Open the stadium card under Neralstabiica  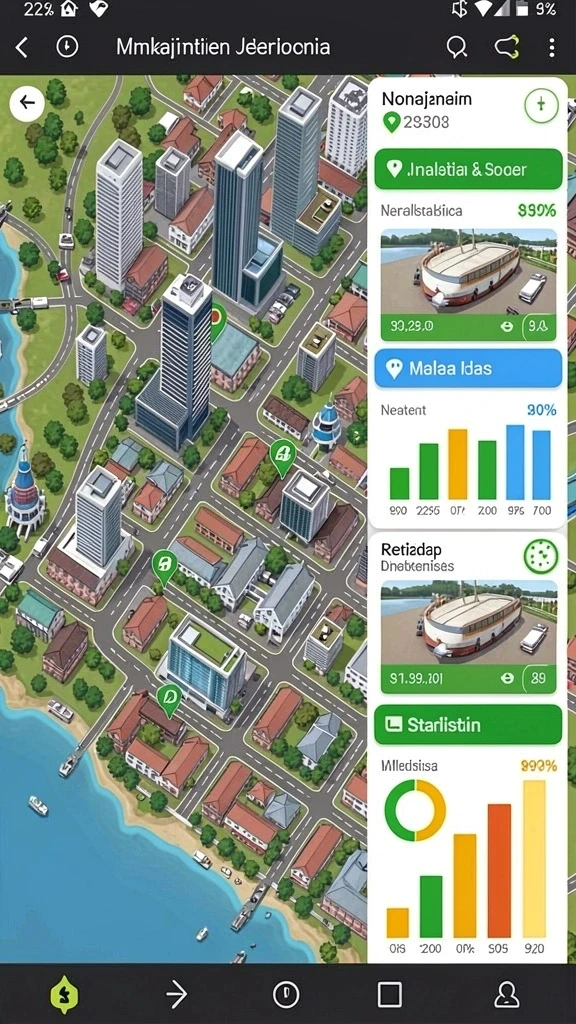pos(468,285)
